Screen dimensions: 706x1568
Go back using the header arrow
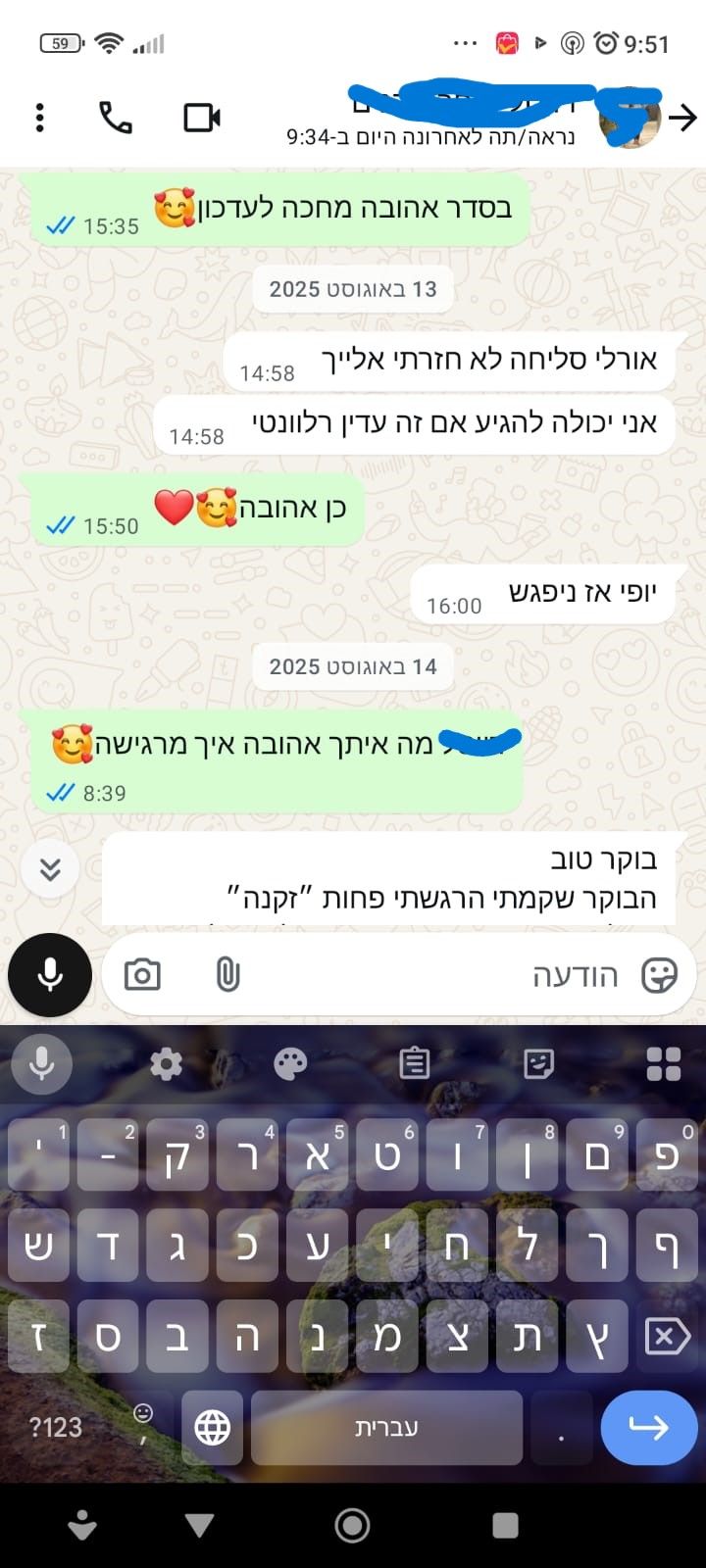coord(682,119)
